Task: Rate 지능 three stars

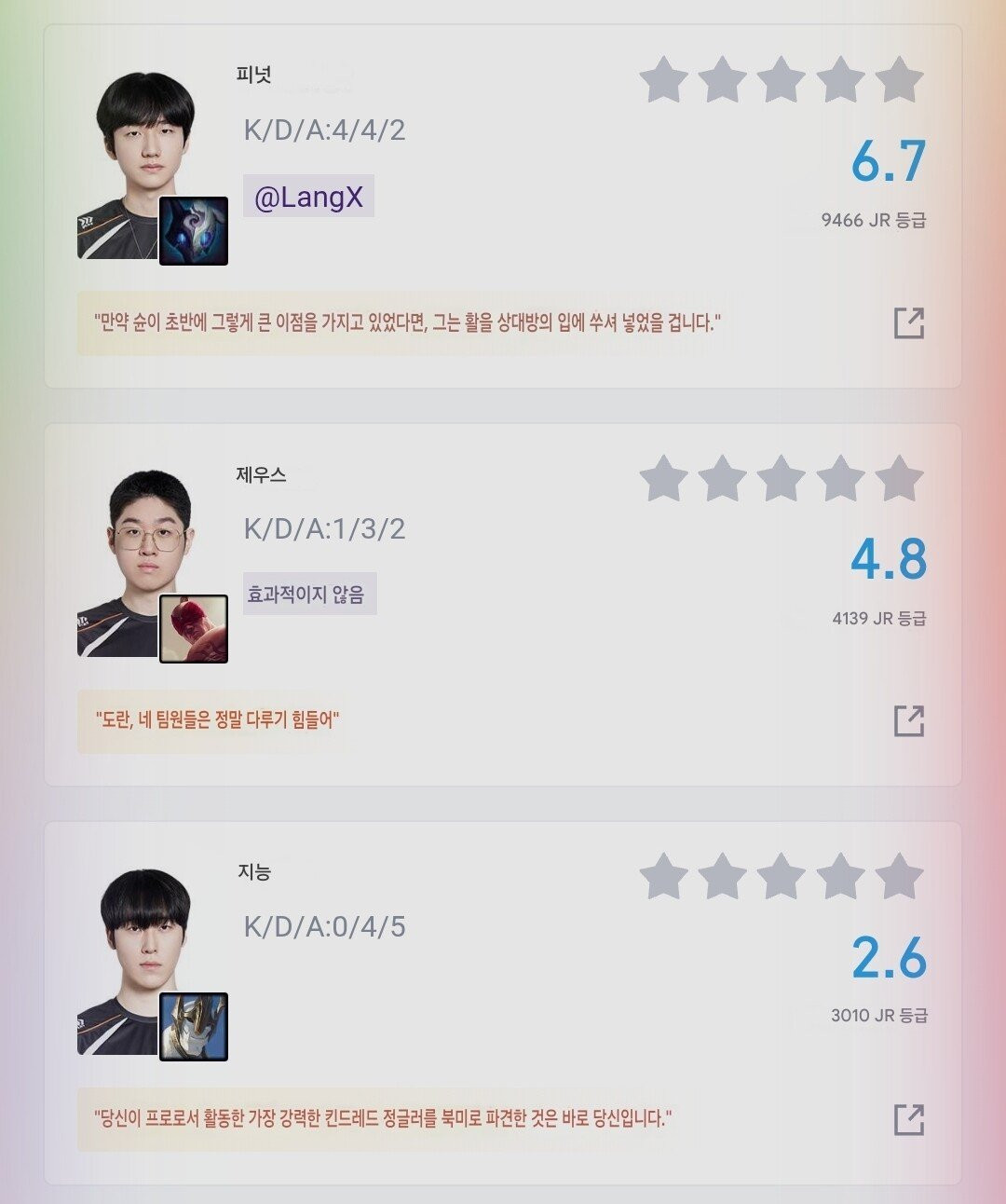Action: pyautogui.click(x=782, y=877)
